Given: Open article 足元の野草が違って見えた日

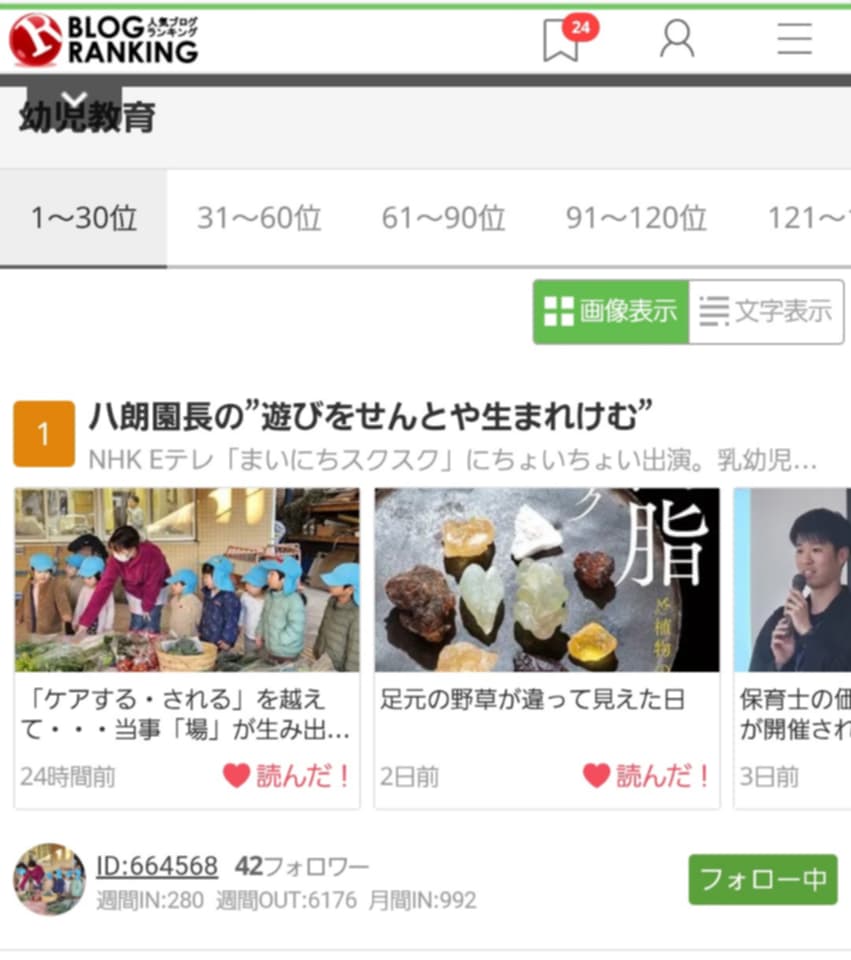Looking at the screenshot, I should click(546, 580).
